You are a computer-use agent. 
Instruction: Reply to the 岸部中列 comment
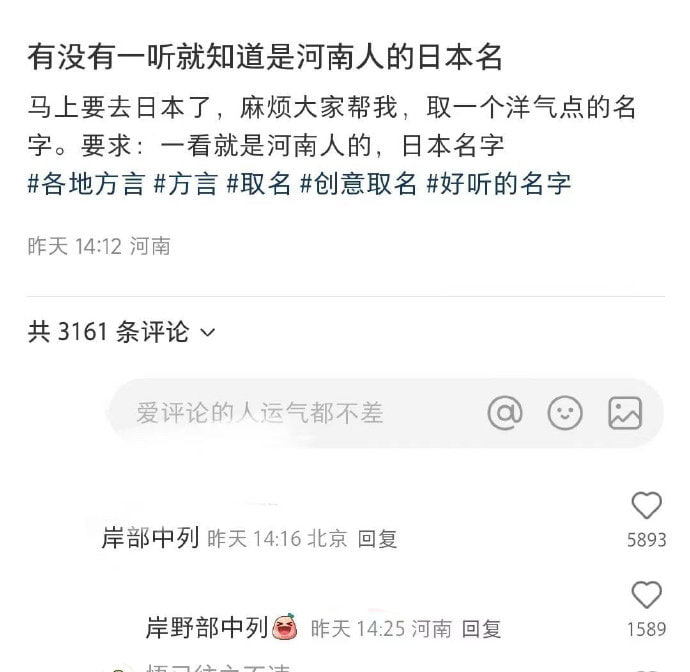[378, 539]
